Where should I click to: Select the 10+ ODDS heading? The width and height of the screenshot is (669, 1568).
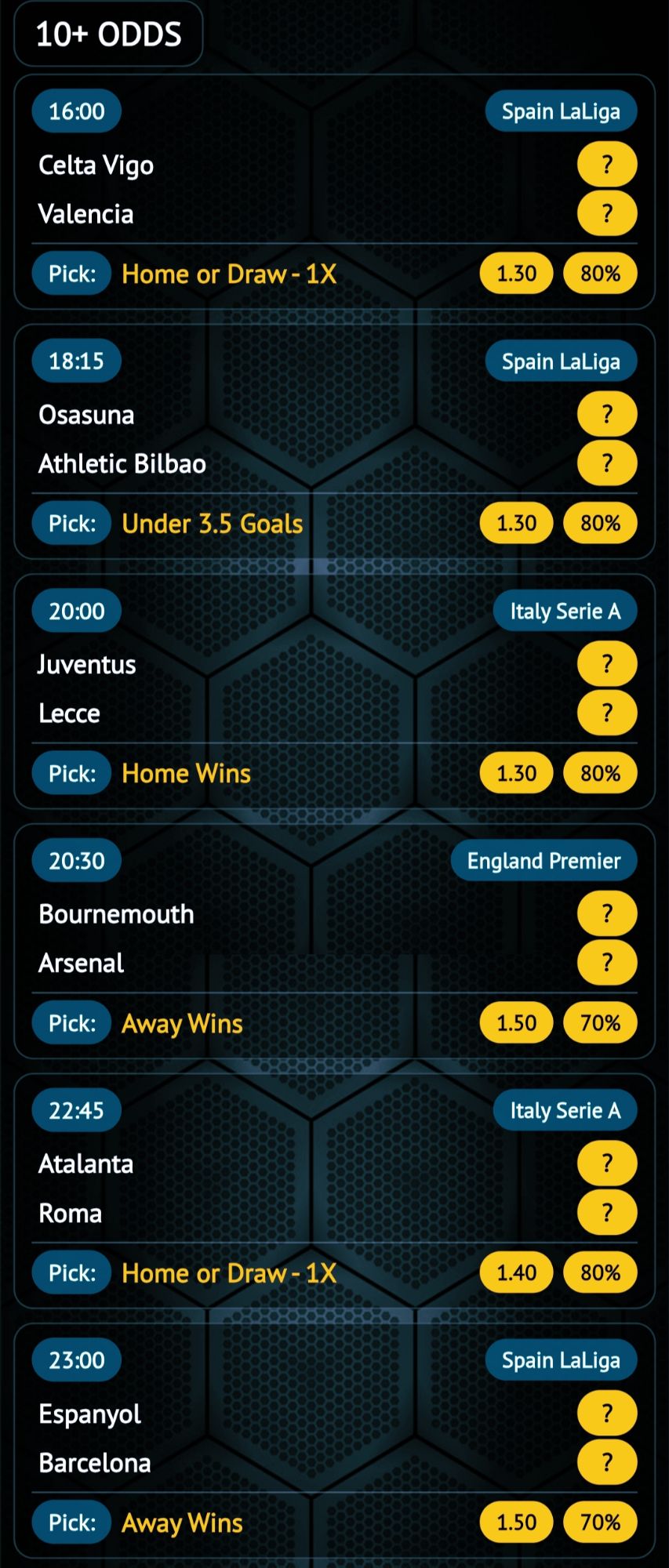(107, 34)
